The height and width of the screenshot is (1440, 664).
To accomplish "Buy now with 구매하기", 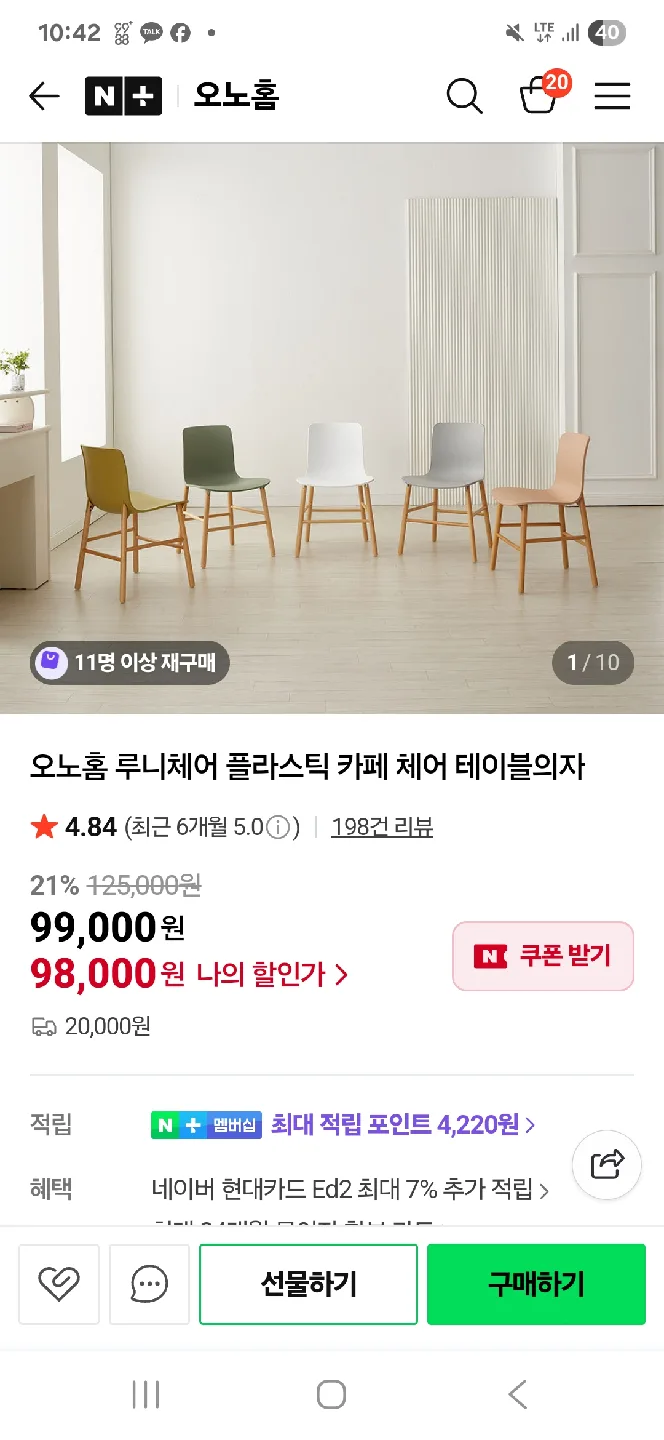I will pos(536,1284).
